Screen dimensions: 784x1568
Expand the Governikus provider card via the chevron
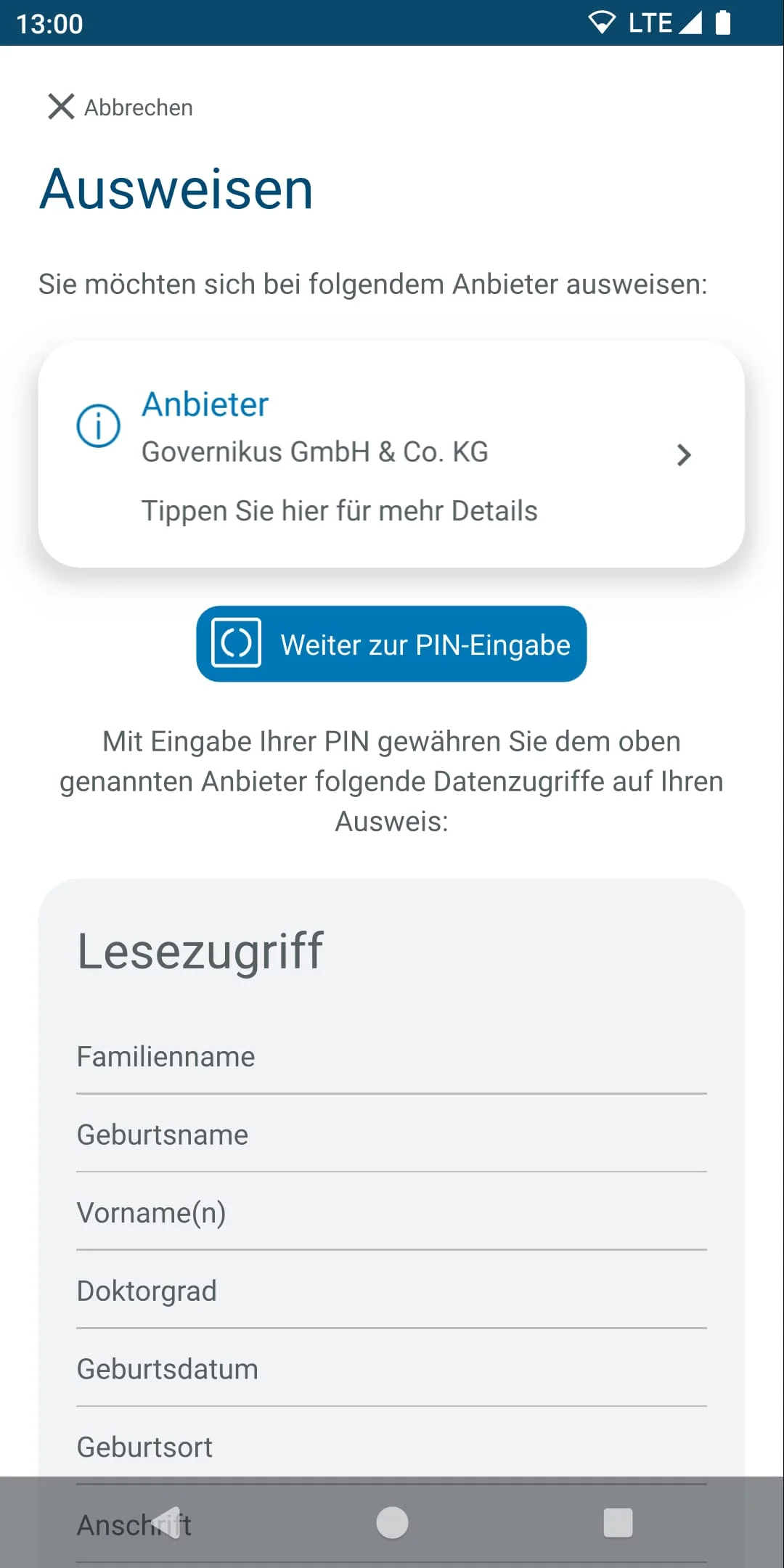(x=683, y=455)
